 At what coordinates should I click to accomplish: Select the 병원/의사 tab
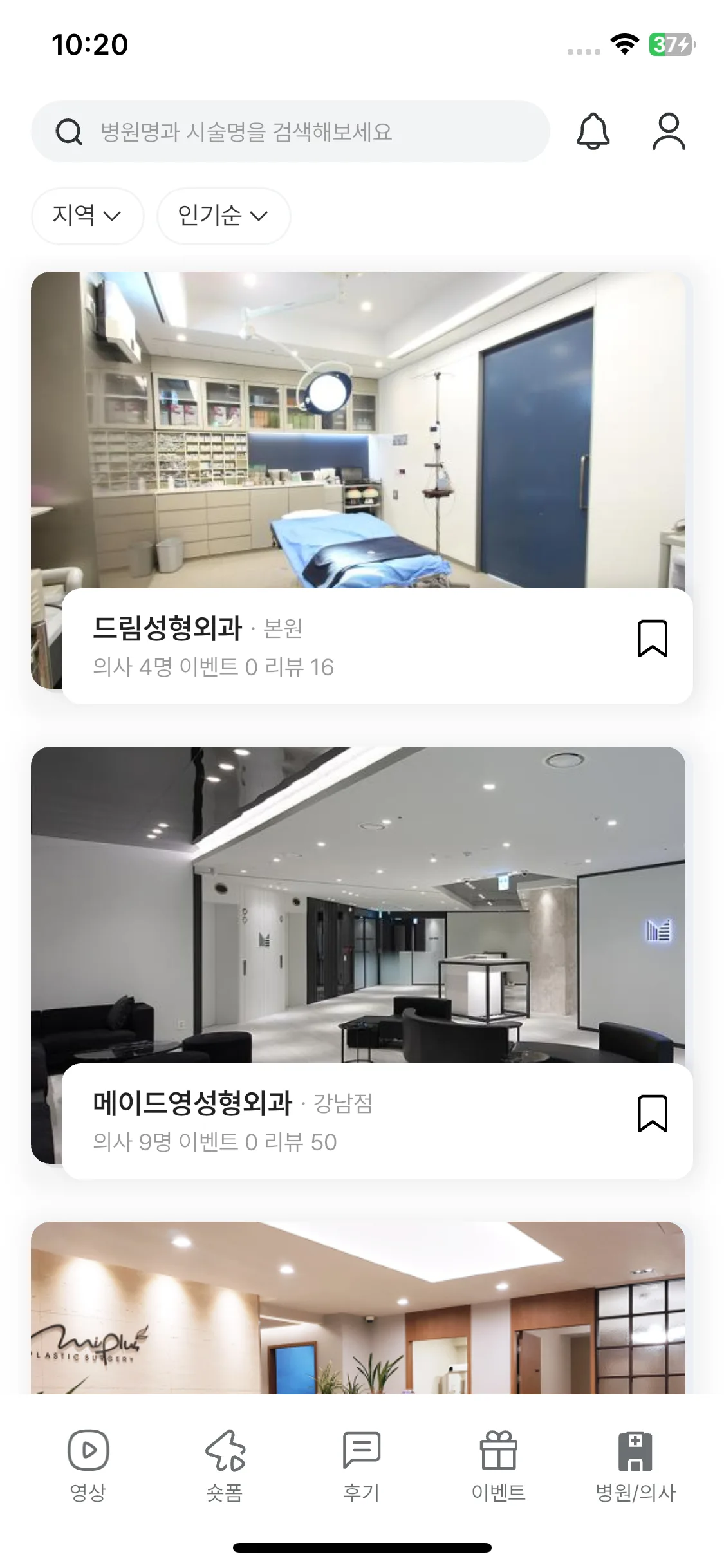tap(635, 1465)
